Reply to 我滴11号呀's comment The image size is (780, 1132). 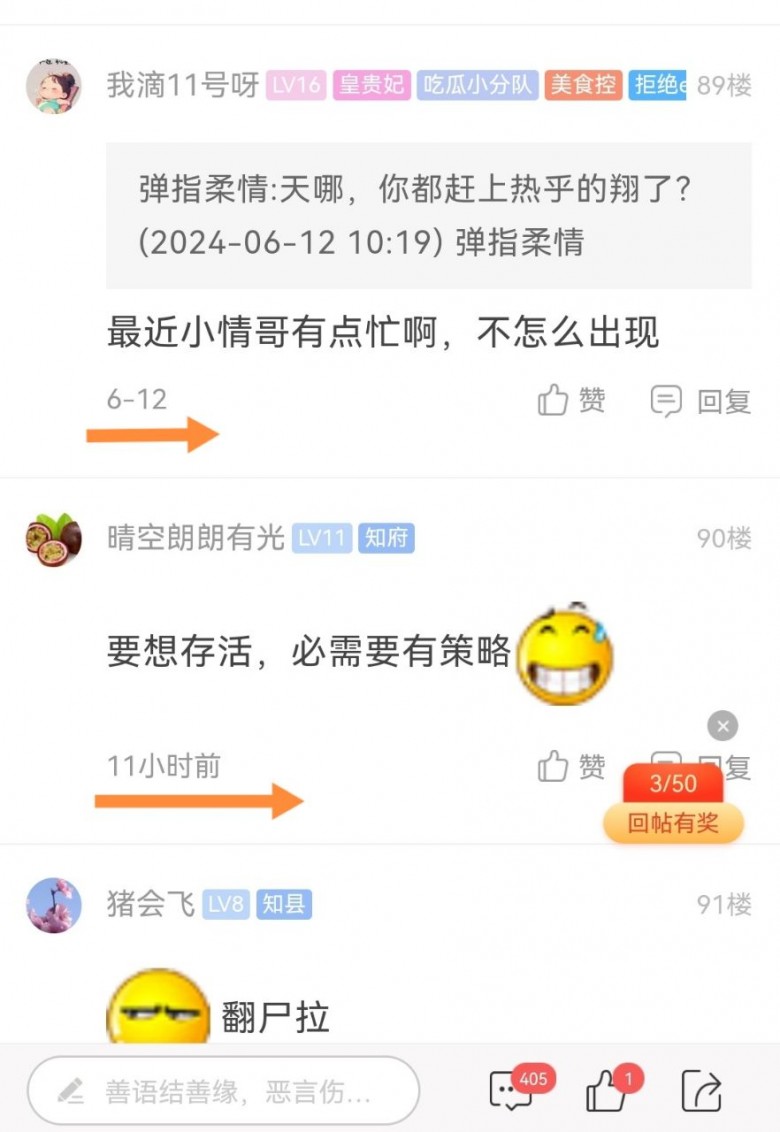click(x=701, y=401)
